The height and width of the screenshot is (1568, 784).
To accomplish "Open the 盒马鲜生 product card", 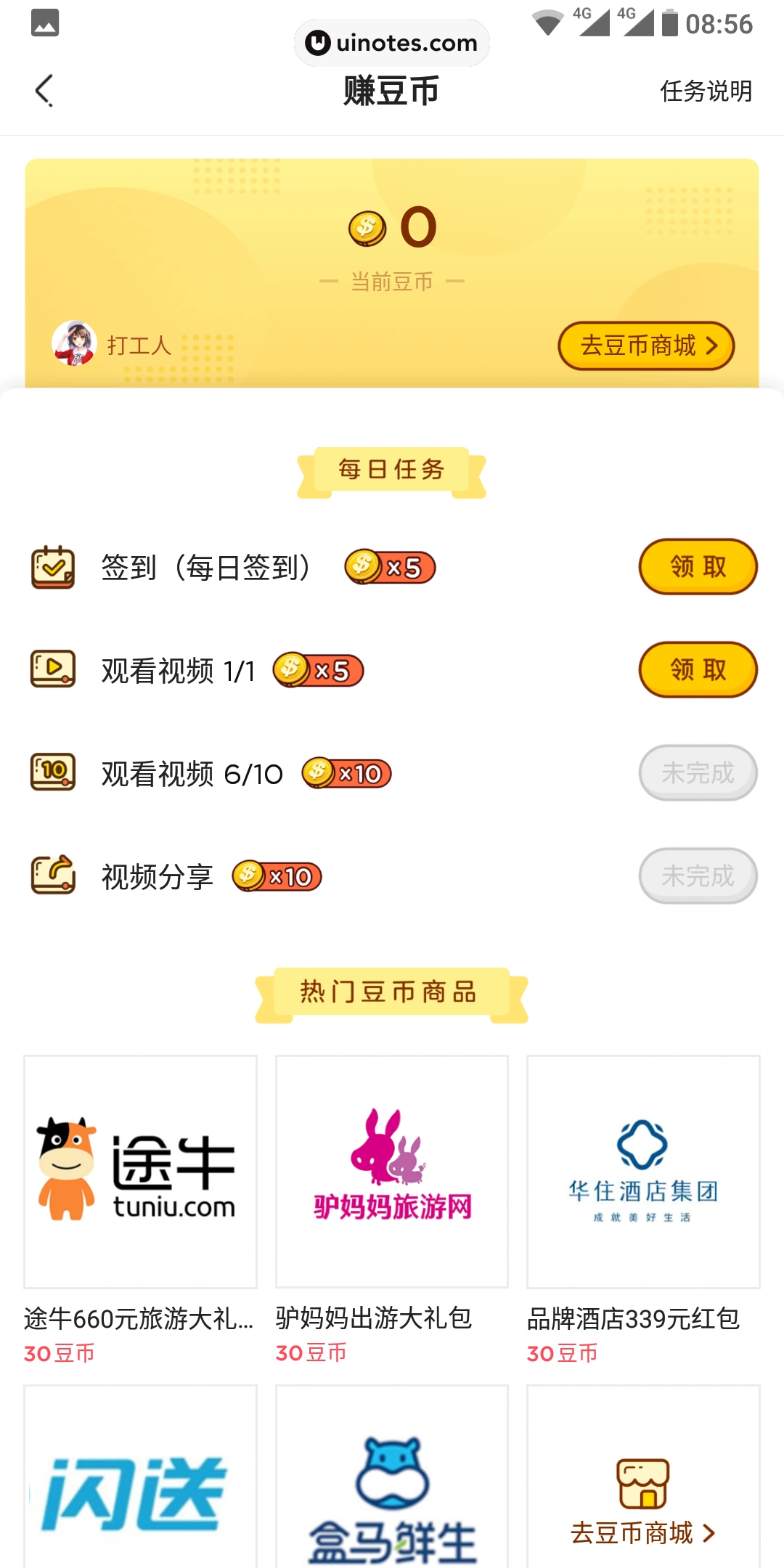I will coord(392,1481).
